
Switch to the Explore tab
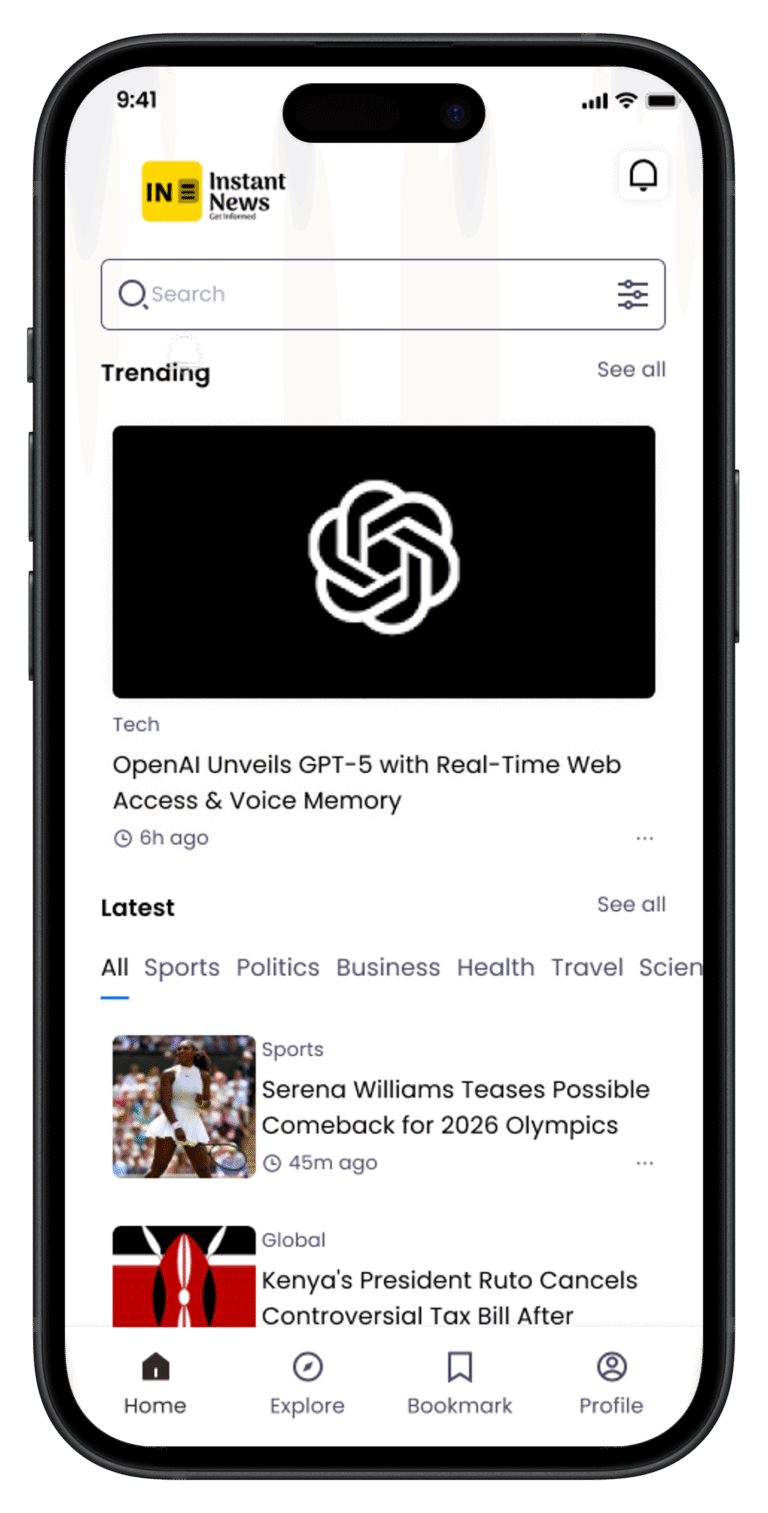pos(307,1383)
